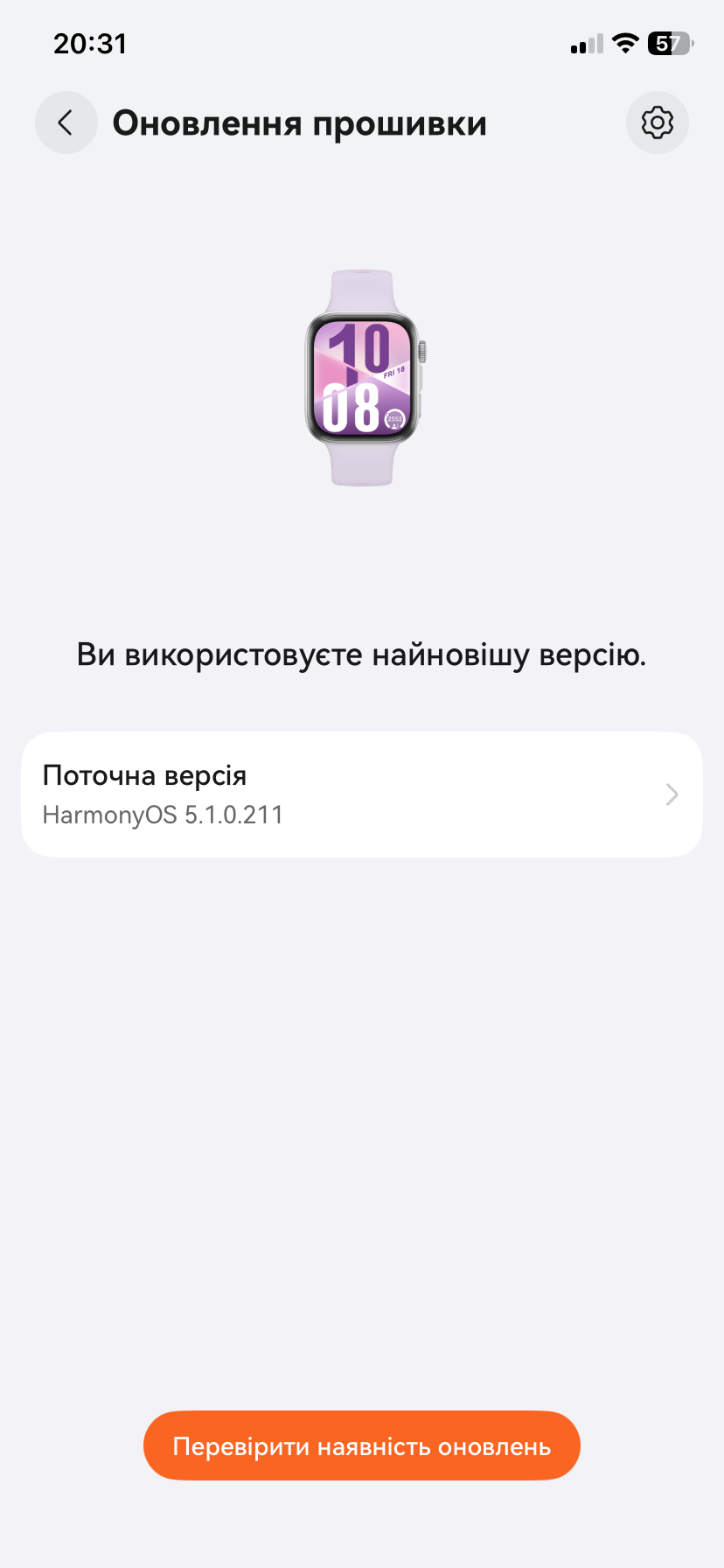Go back from firmware update screen
724x1568 pixels.
[x=66, y=122]
